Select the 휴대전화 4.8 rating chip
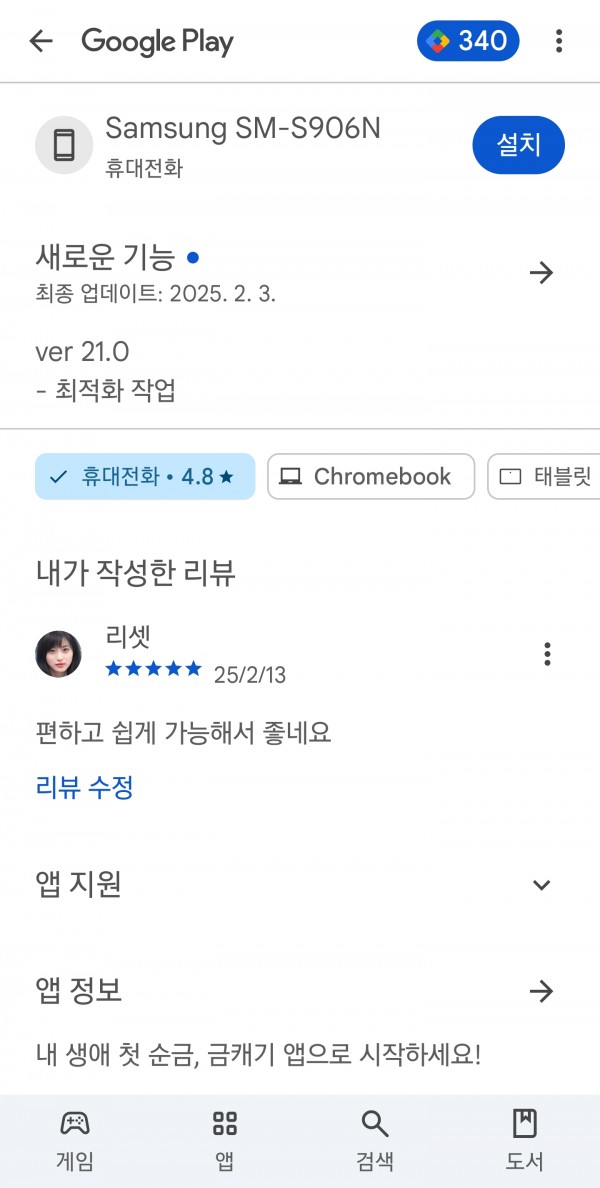600x1188 pixels. [x=145, y=477]
